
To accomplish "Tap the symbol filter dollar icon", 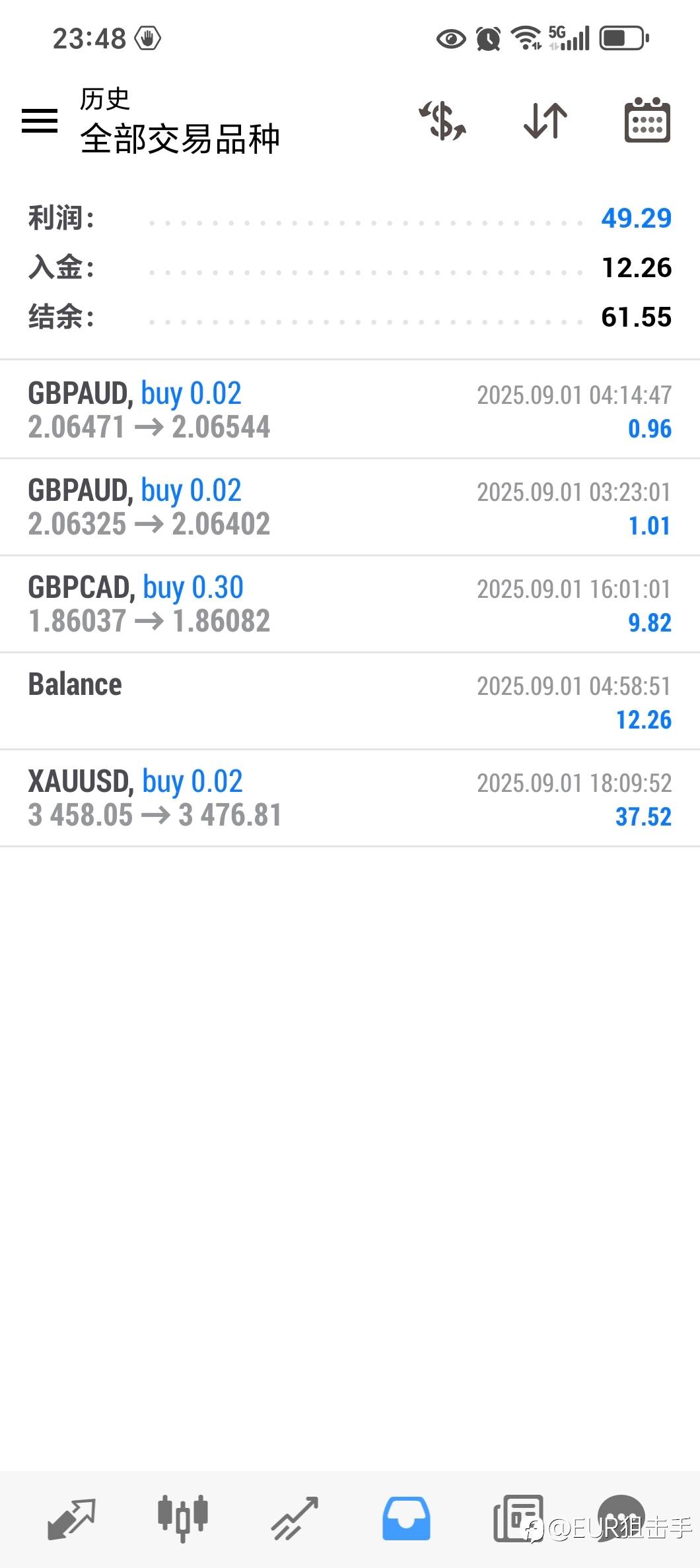I will pyautogui.click(x=442, y=121).
